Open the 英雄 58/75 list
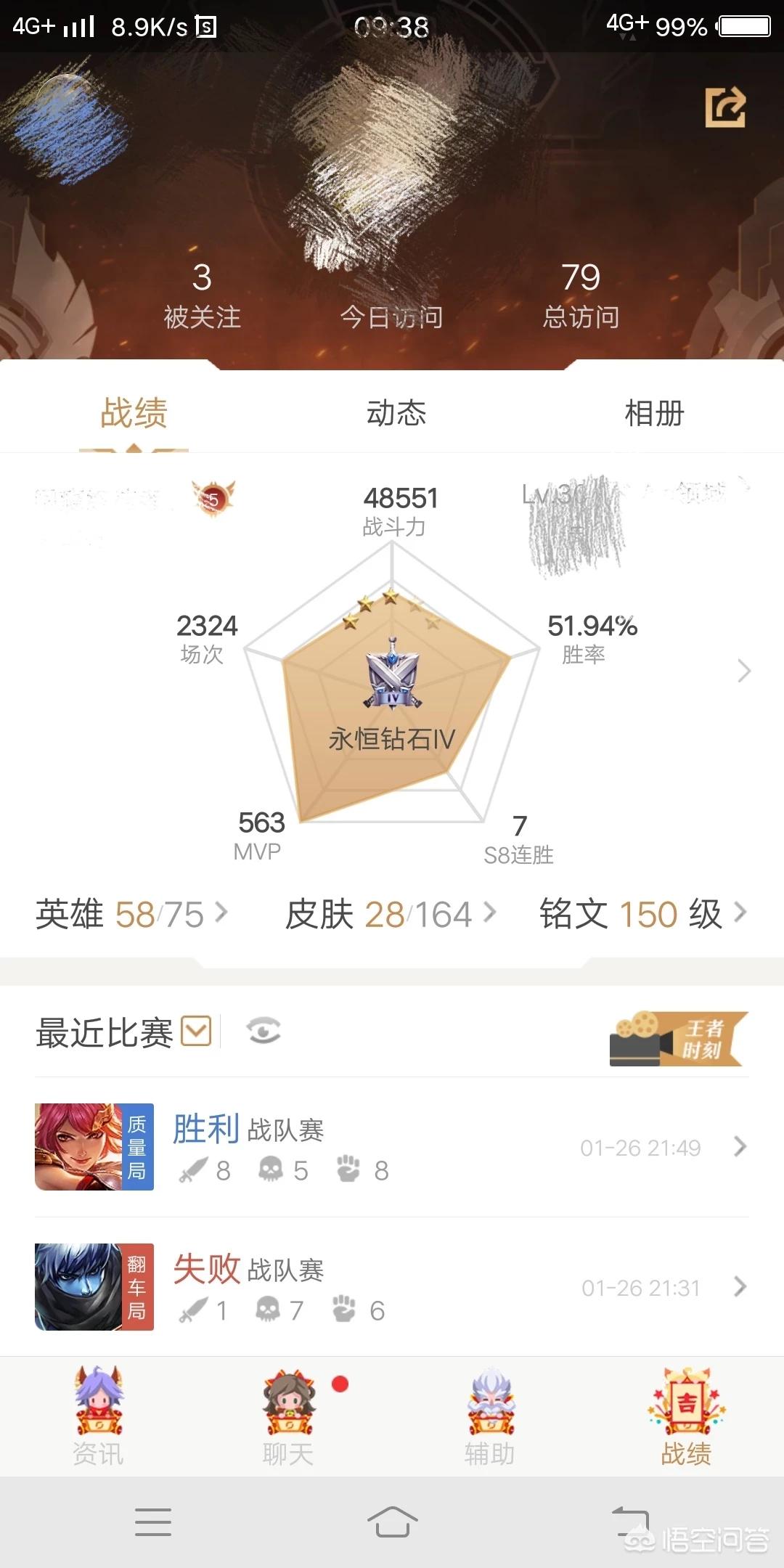 tap(131, 914)
